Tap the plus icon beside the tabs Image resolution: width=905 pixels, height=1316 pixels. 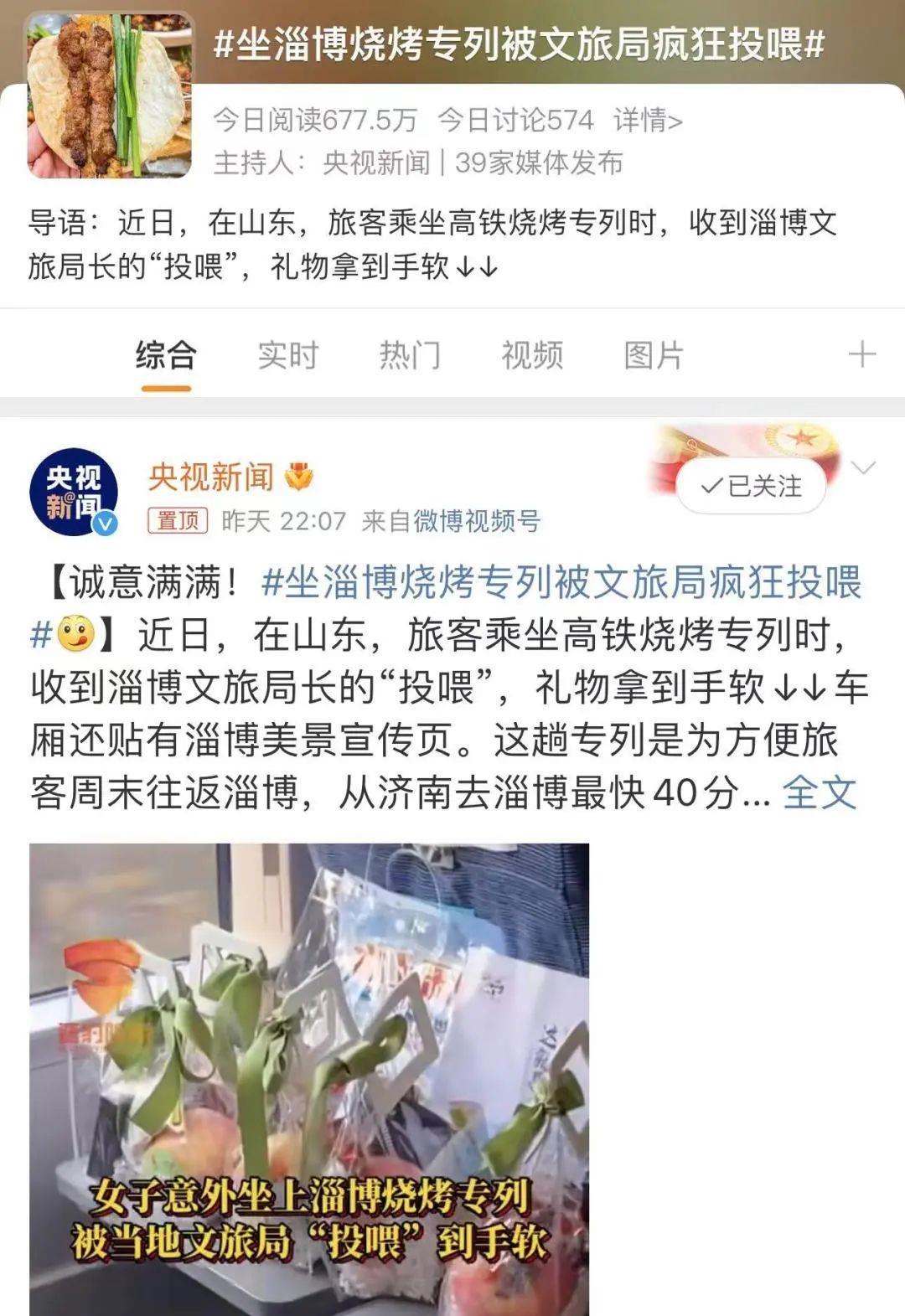(x=861, y=355)
